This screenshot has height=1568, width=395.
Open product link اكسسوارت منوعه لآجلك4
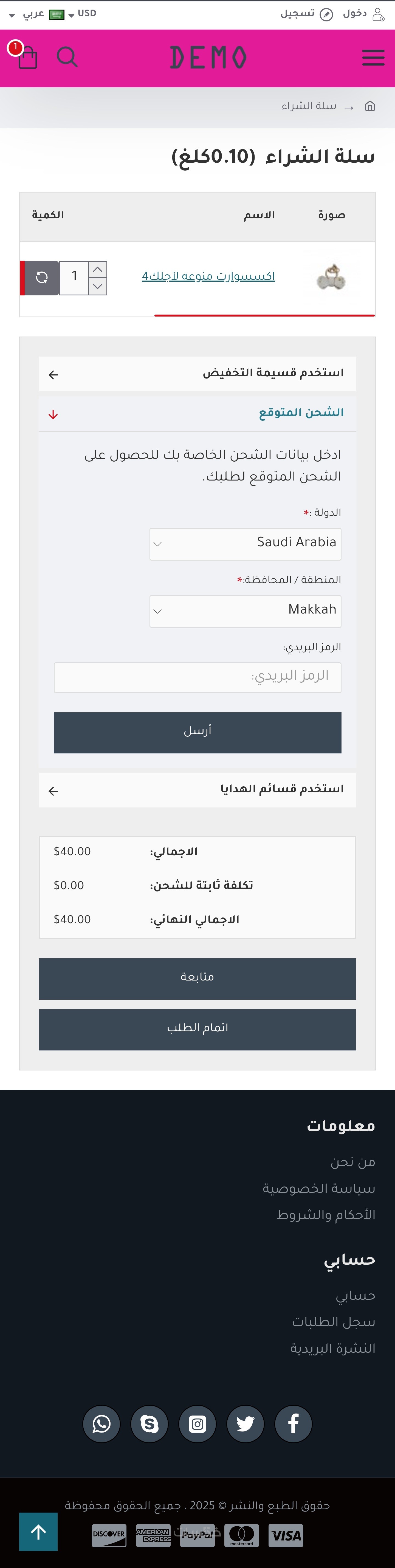(x=208, y=276)
